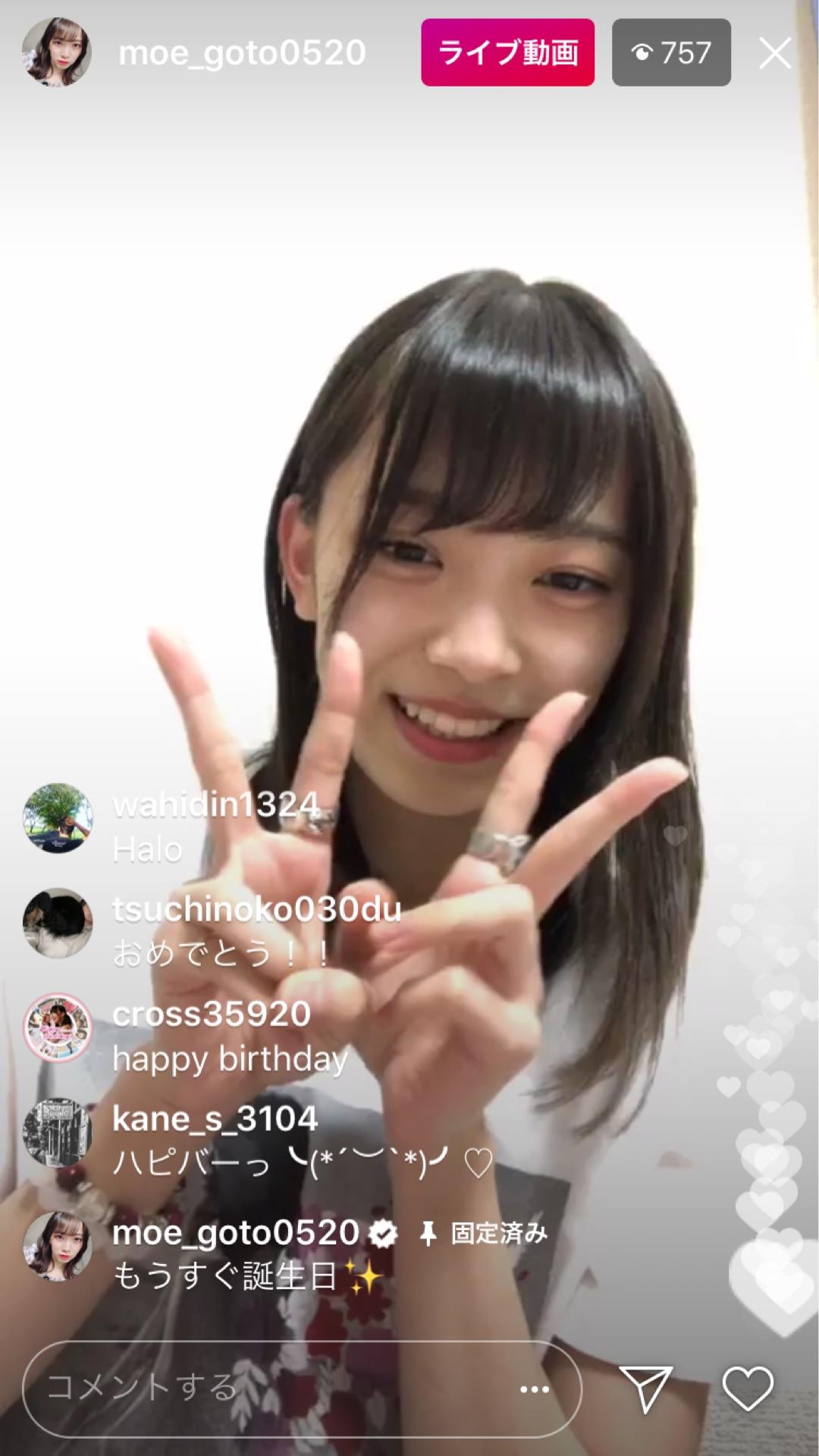
Task: Tap the moe_goto0520 username in the header
Action: 242,52
